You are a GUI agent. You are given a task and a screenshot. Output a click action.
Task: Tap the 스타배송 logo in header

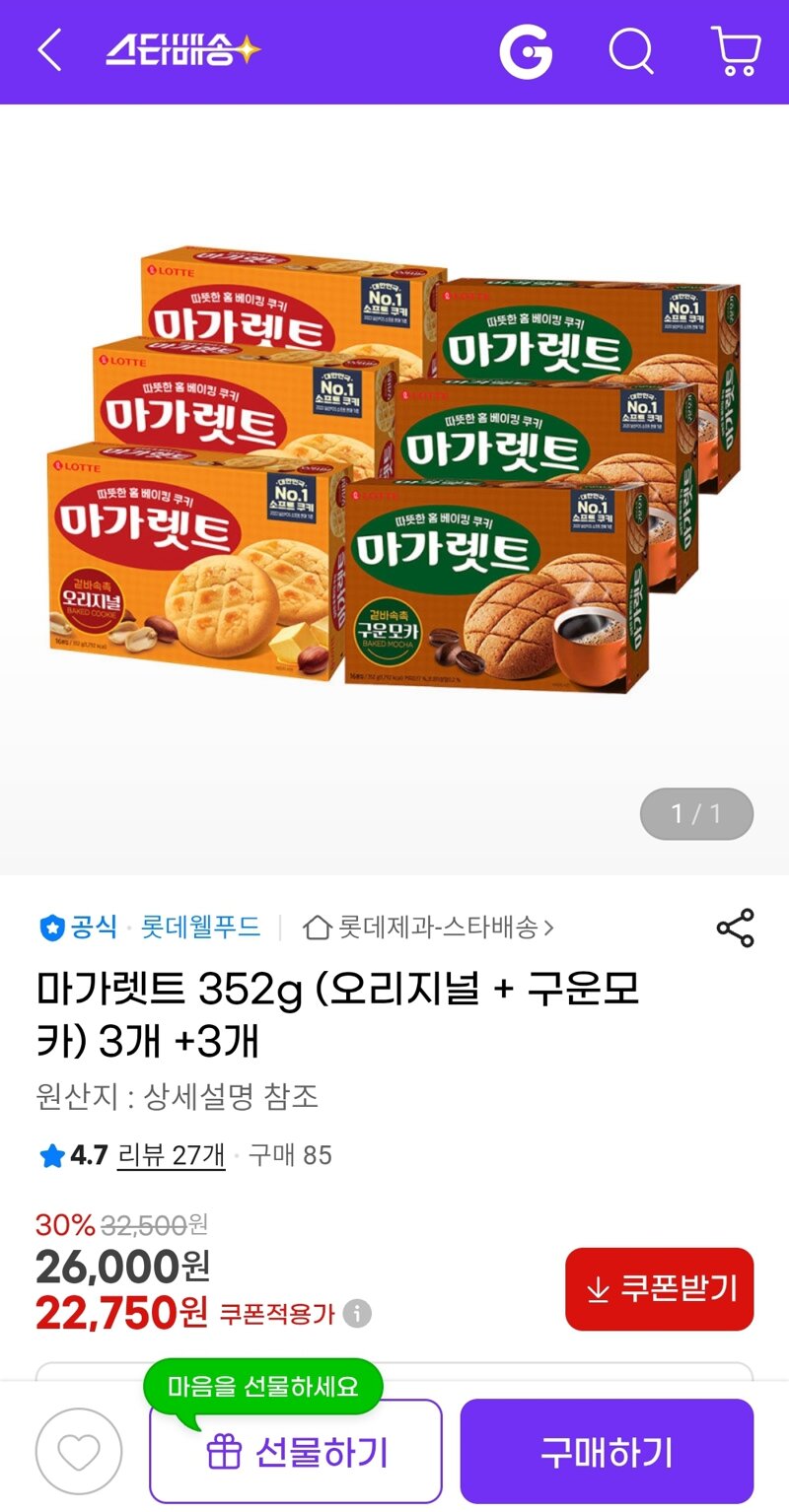182,50
